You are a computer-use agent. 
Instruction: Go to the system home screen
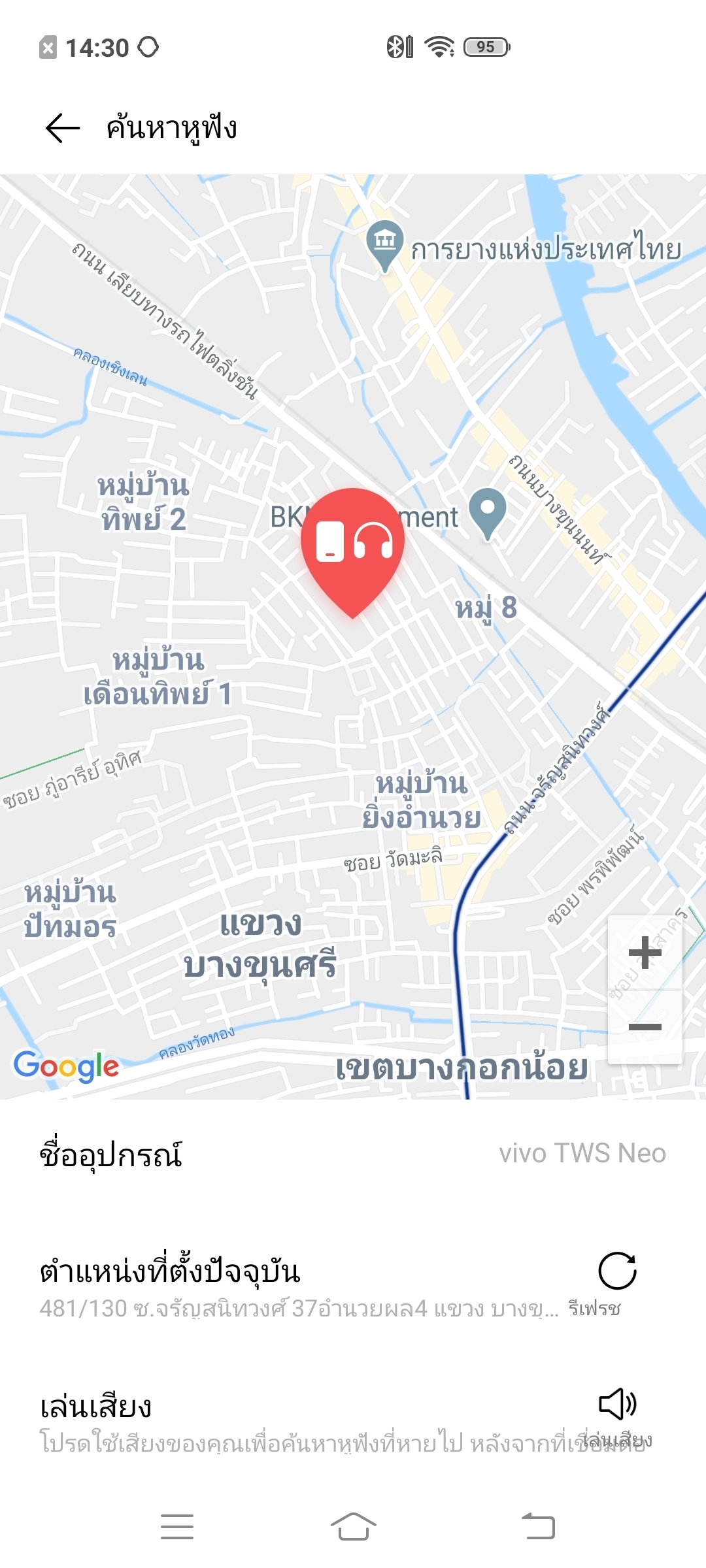[x=353, y=1527]
